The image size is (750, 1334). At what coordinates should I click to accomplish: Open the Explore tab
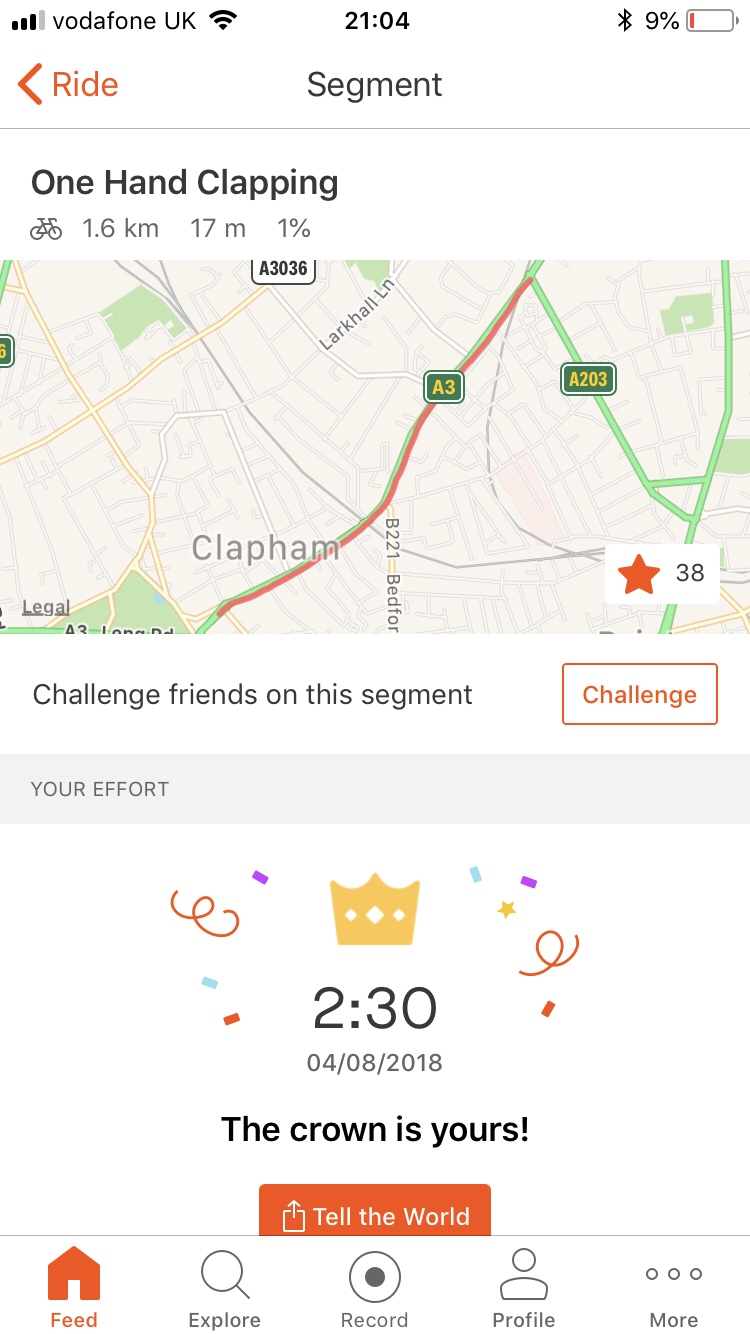224,1286
